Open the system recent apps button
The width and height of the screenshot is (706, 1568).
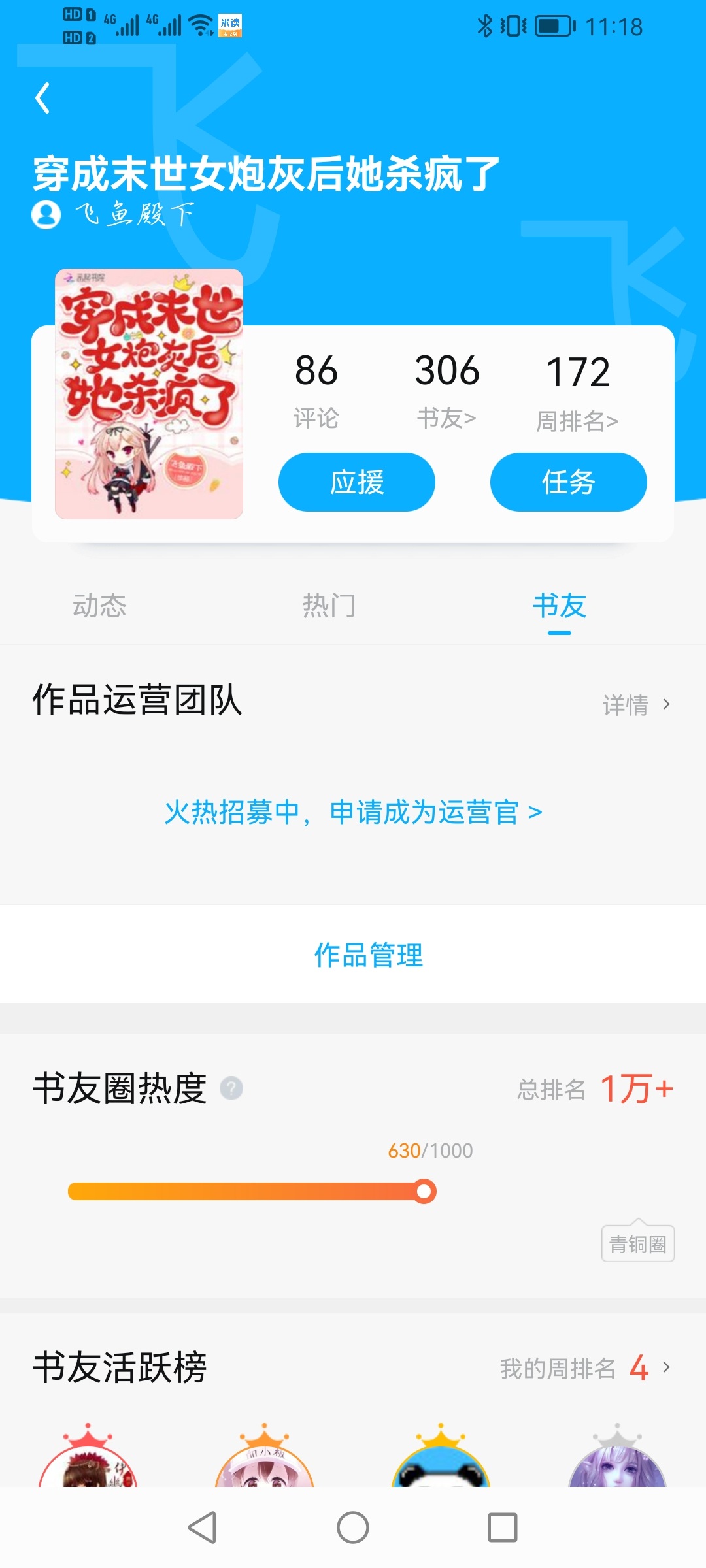pyautogui.click(x=502, y=1527)
